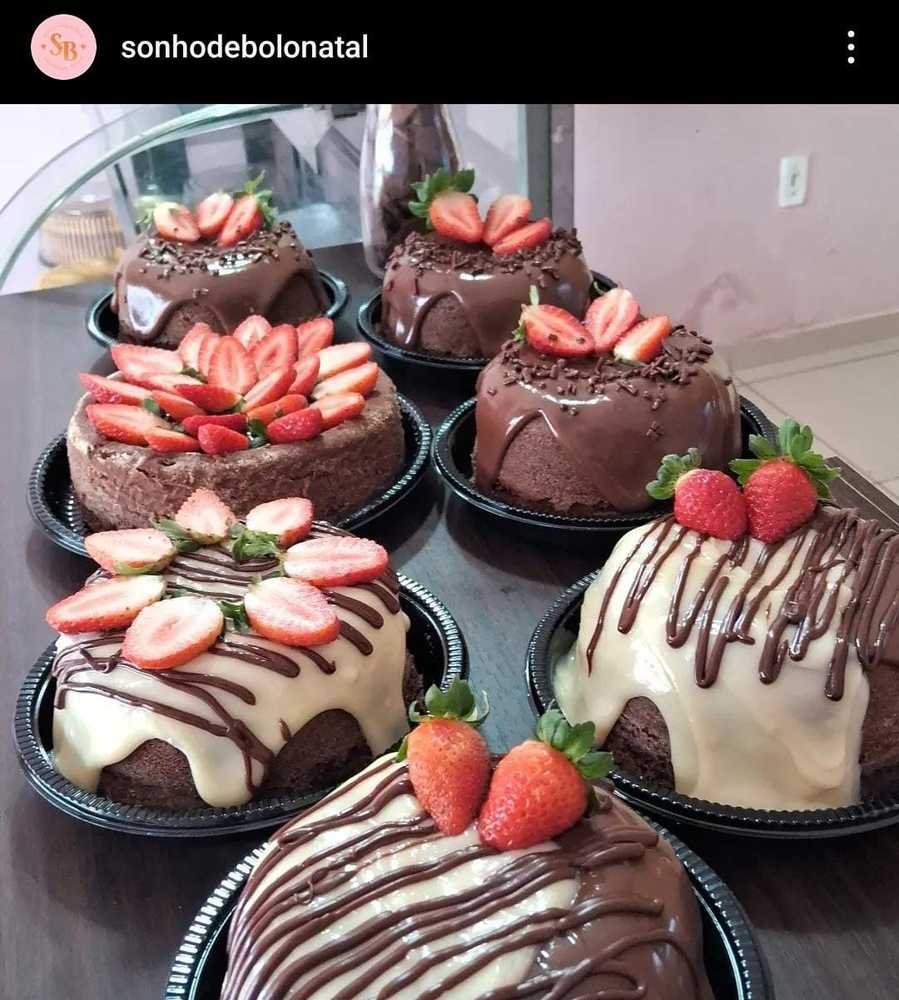Image resolution: width=899 pixels, height=1000 pixels.
Task: Open the post's three-dot overflow menu
Action: coord(850,47)
